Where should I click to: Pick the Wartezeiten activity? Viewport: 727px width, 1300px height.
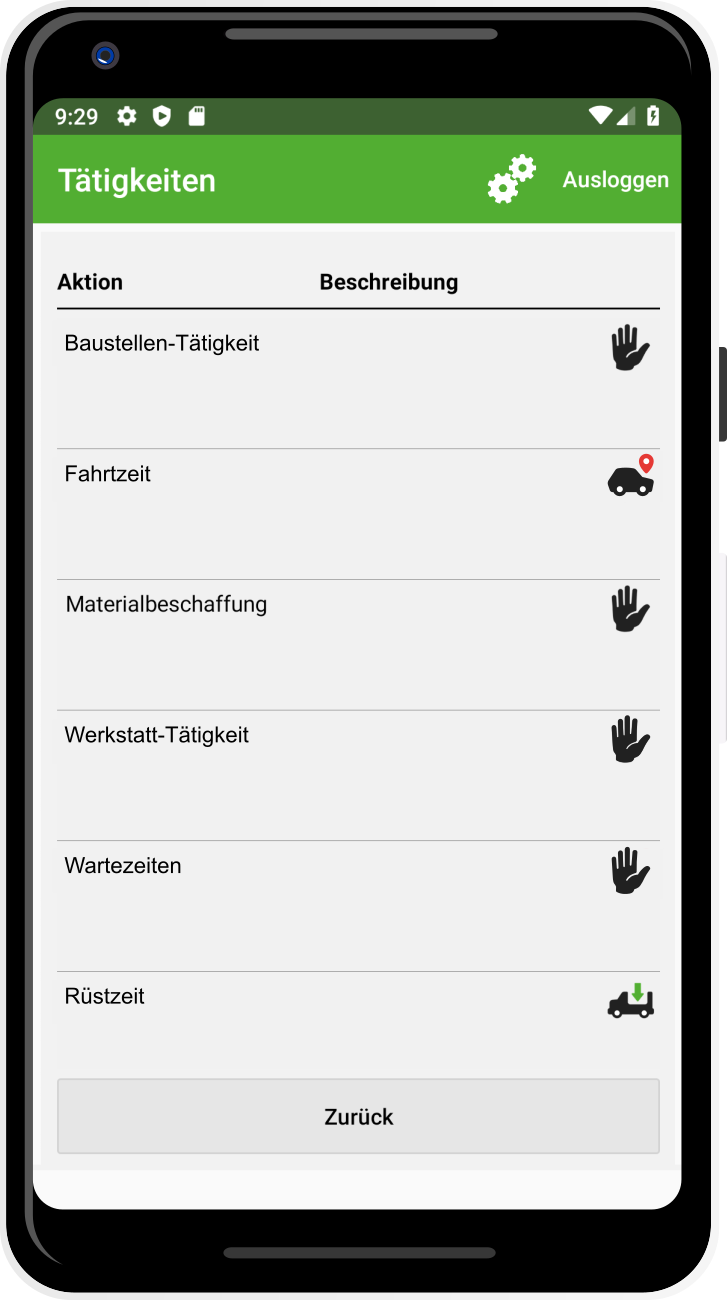(x=358, y=906)
